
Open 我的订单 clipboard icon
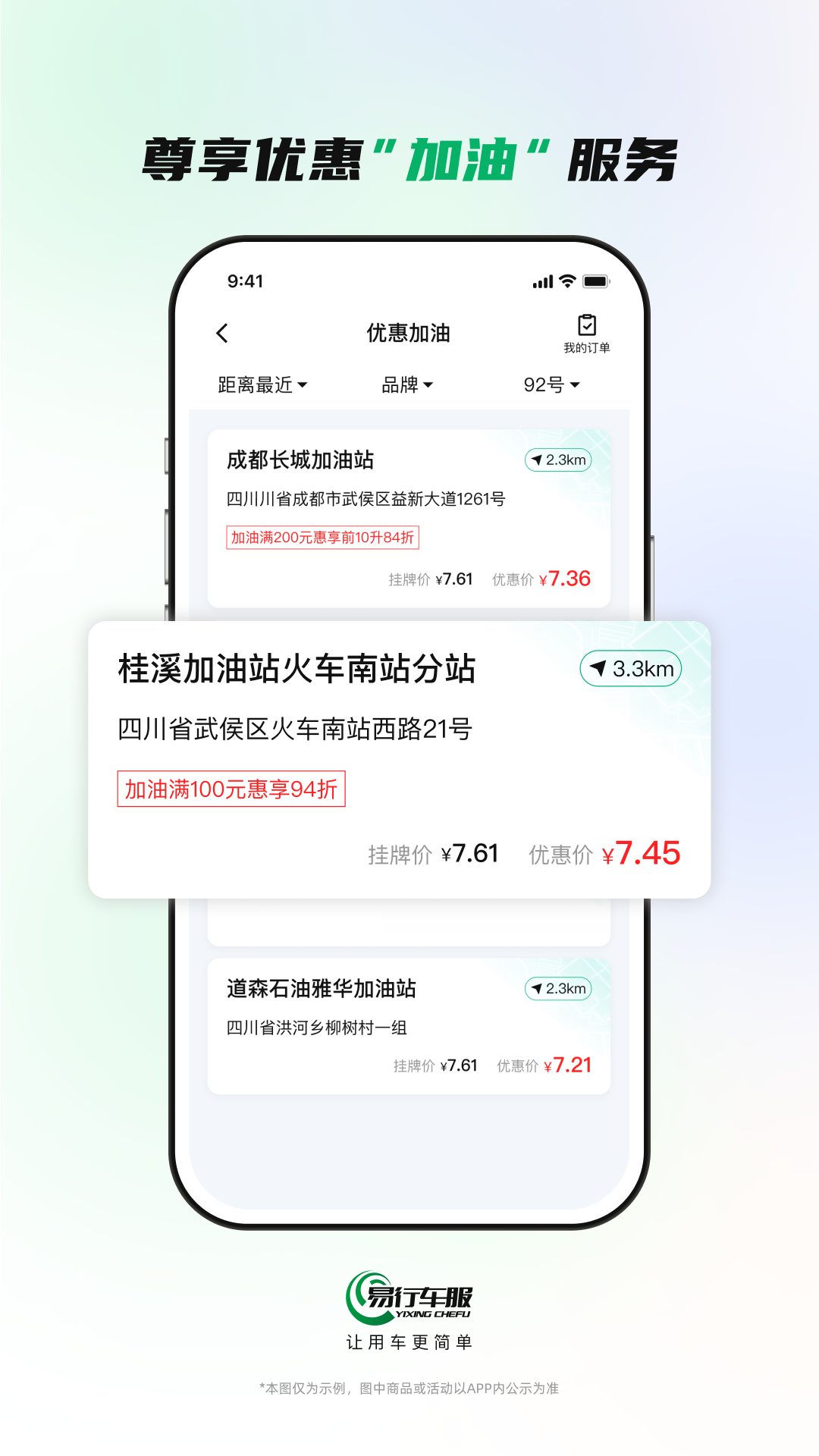(x=585, y=325)
